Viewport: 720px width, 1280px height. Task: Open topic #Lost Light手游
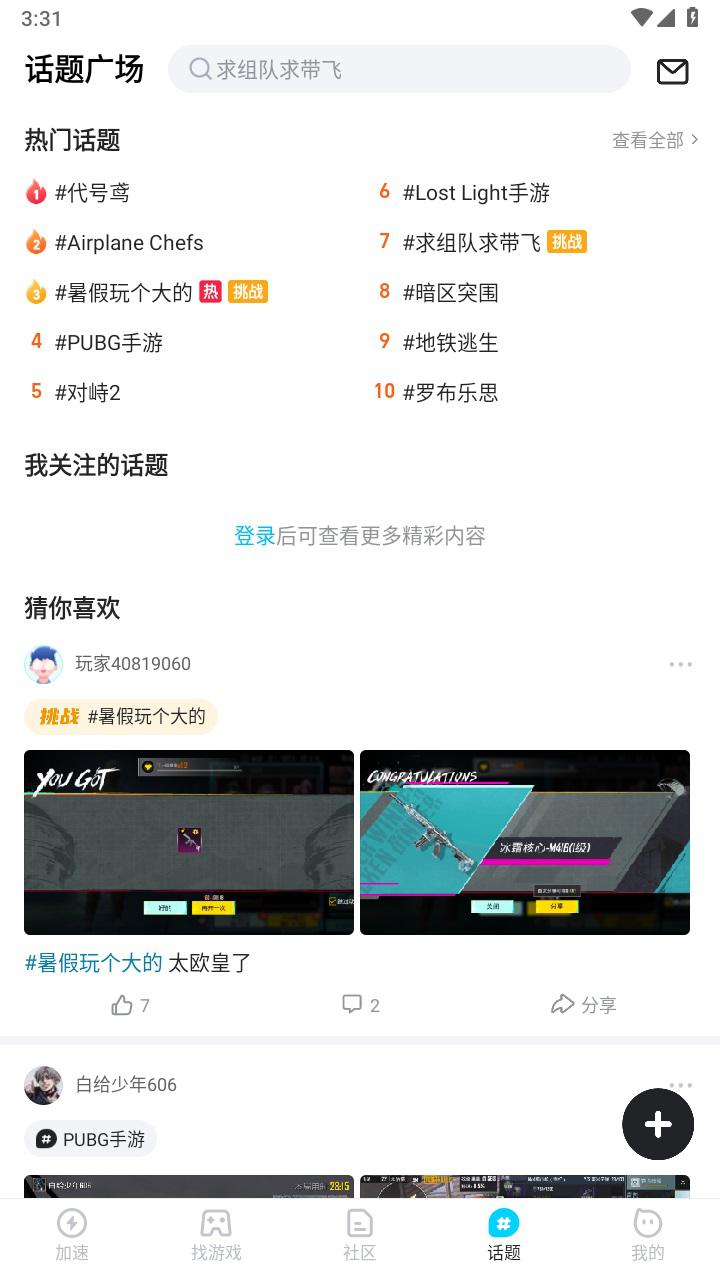[x=476, y=192]
